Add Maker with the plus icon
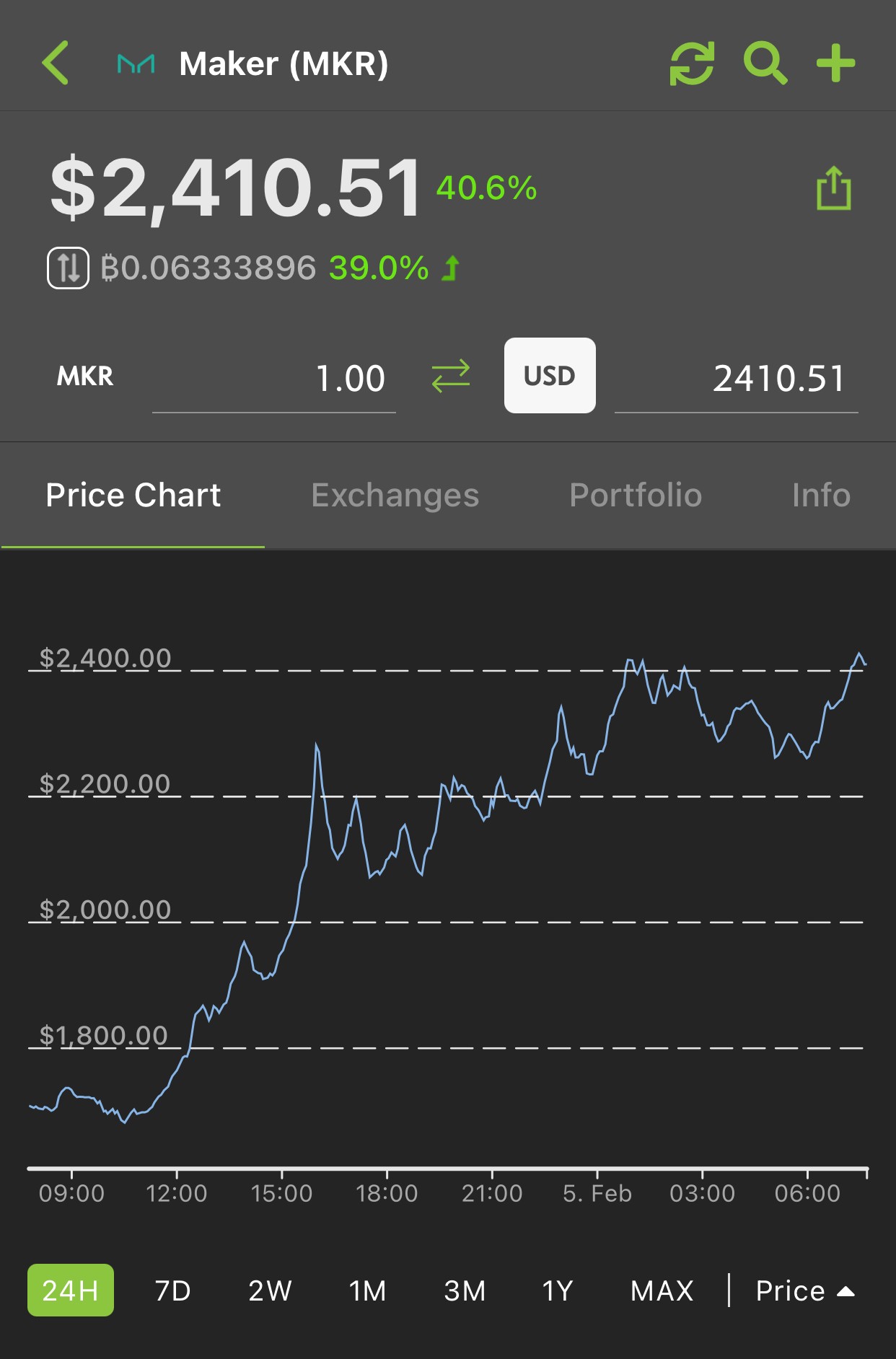The width and height of the screenshot is (896, 1359). pos(836,63)
